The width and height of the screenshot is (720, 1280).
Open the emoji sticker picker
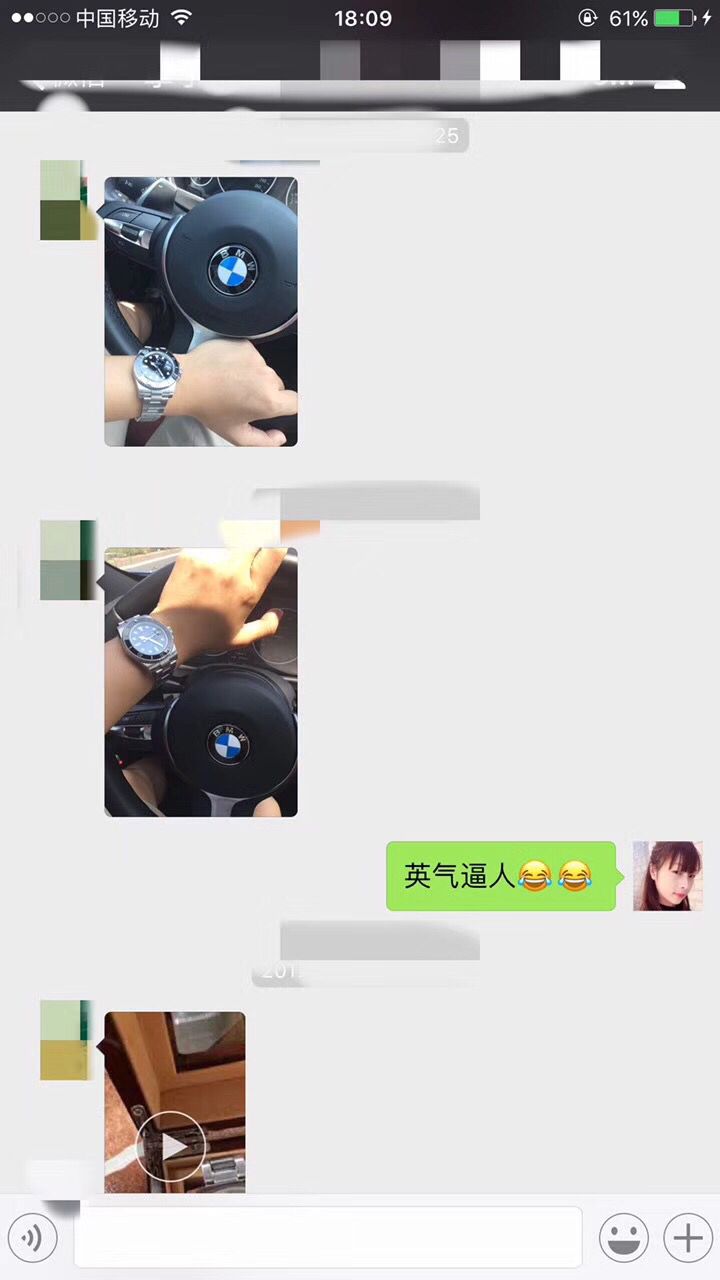tap(623, 1238)
